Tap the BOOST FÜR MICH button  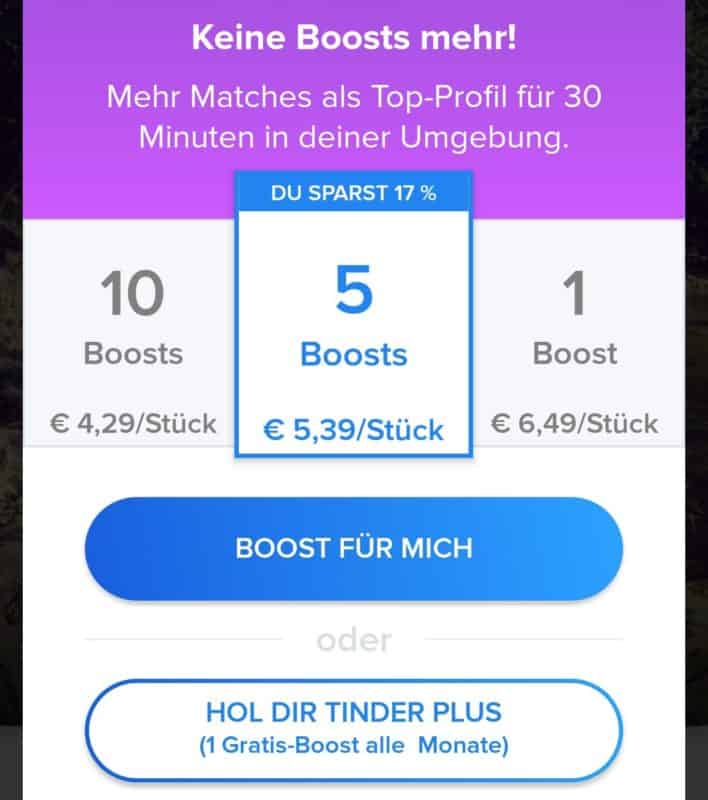click(x=354, y=549)
